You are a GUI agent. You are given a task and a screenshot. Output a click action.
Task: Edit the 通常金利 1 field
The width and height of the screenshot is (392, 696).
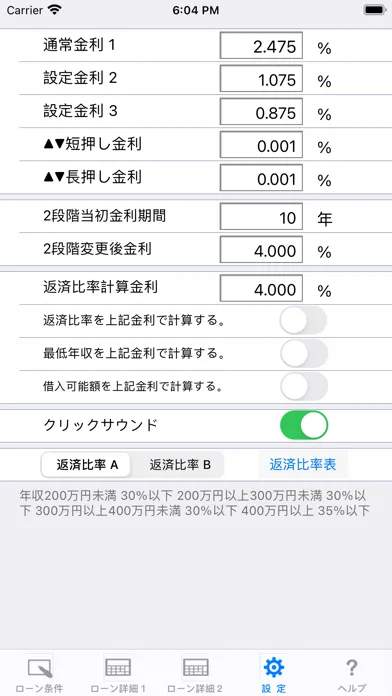coord(261,46)
